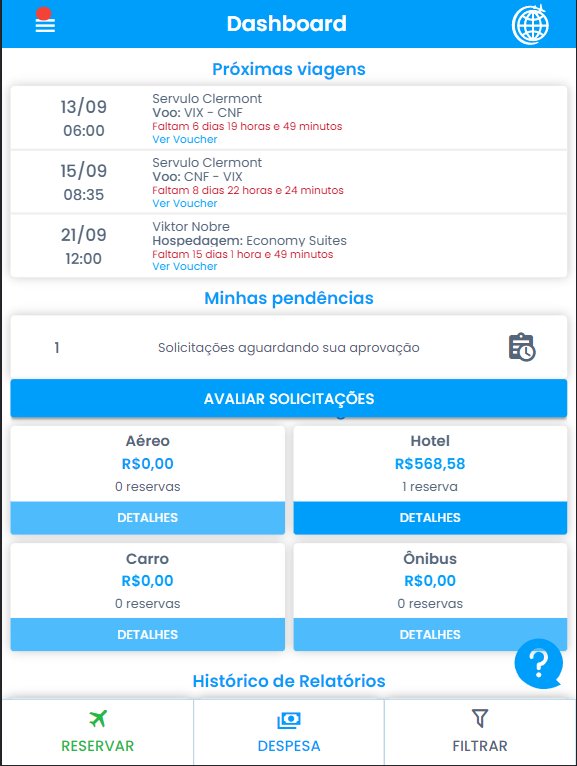Open Detalhes for Ônibus
This screenshot has height=766, width=577.
pyautogui.click(x=430, y=635)
